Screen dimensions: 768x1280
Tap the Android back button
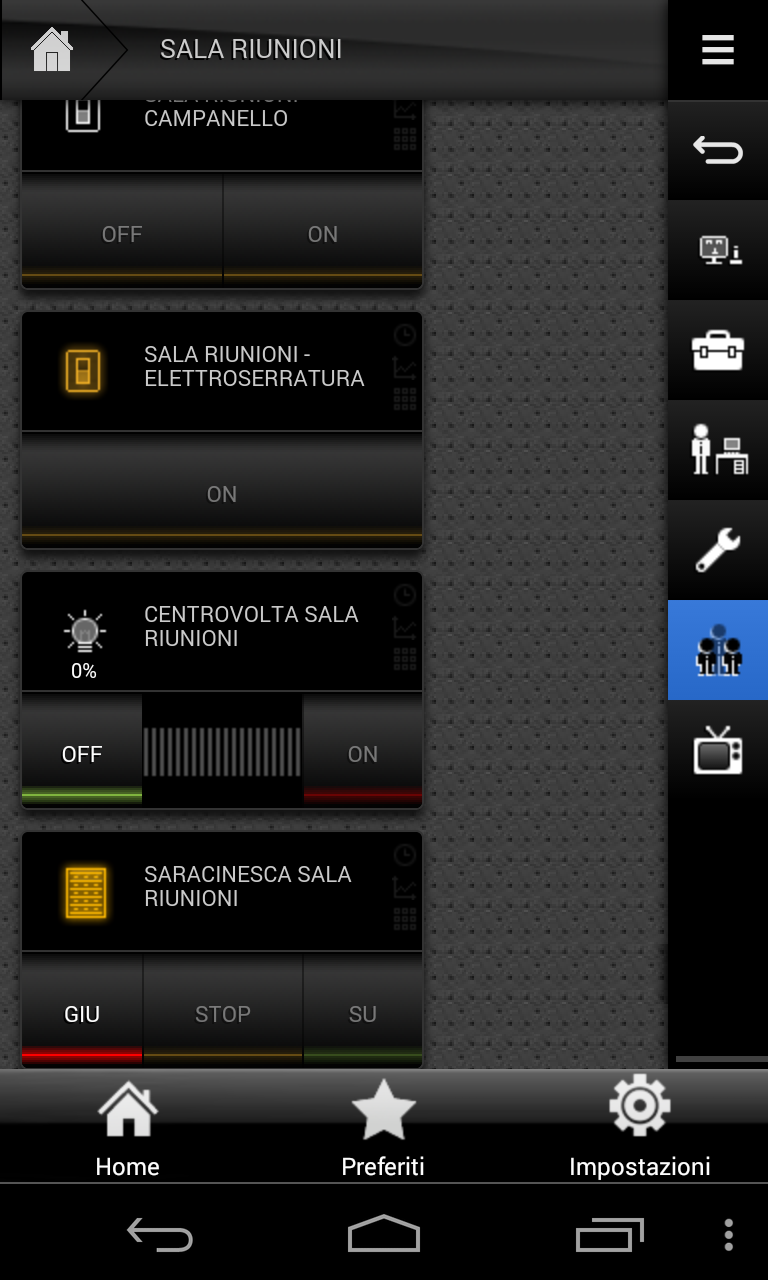pos(160,1235)
